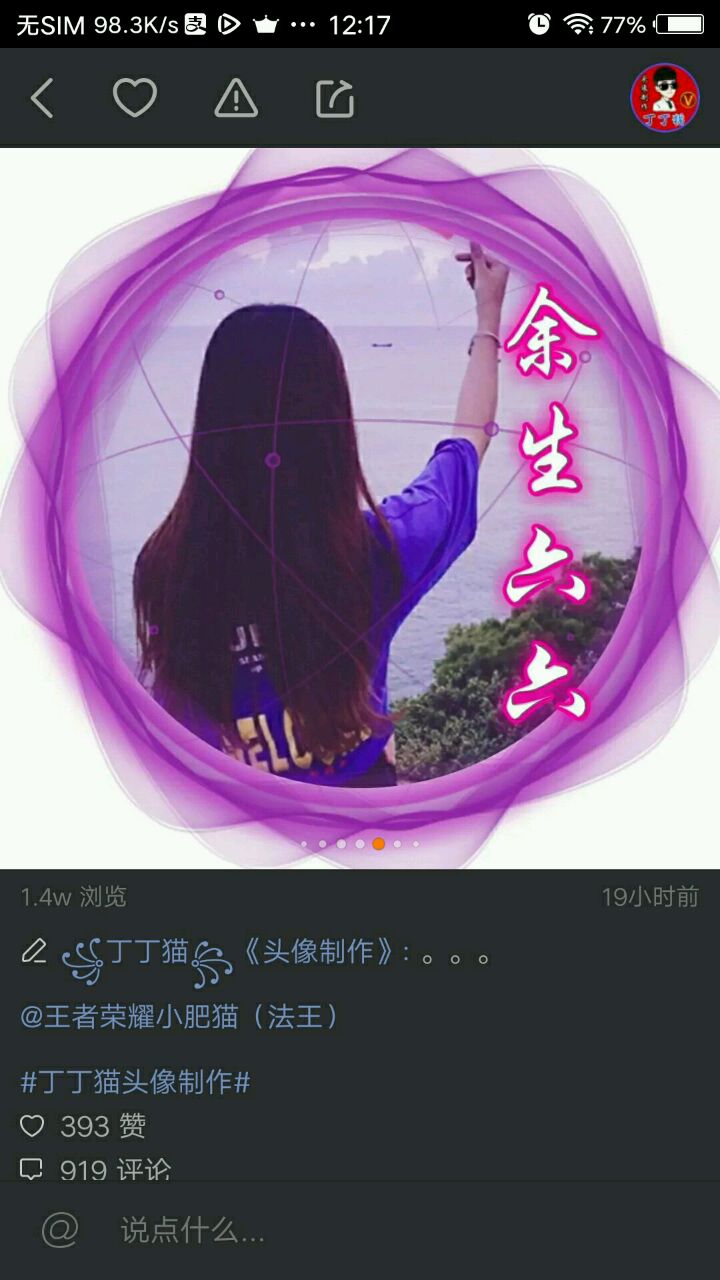
Task: Report this post via warning icon
Action: tap(236, 98)
